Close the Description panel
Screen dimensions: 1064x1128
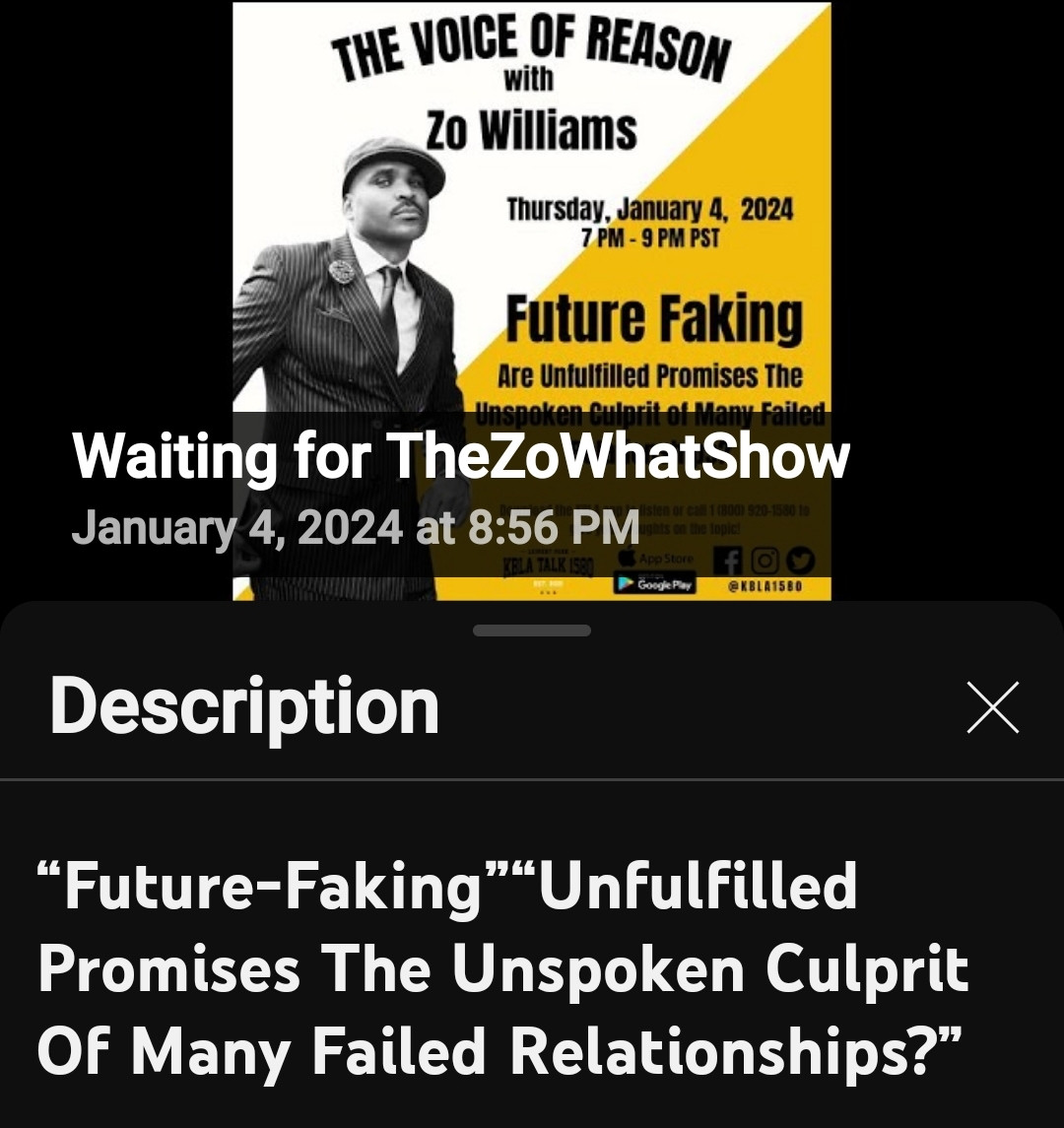click(x=992, y=707)
